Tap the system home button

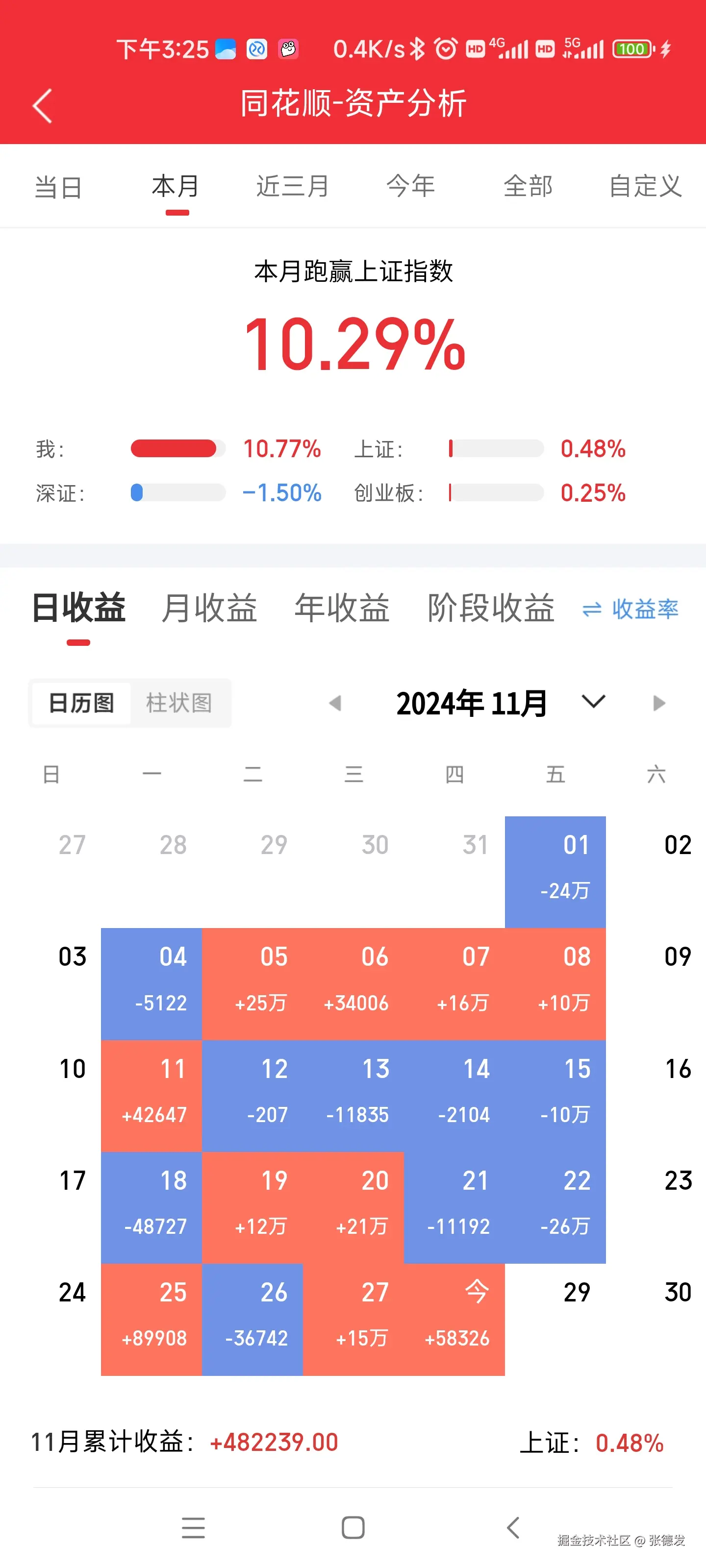[353, 1527]
